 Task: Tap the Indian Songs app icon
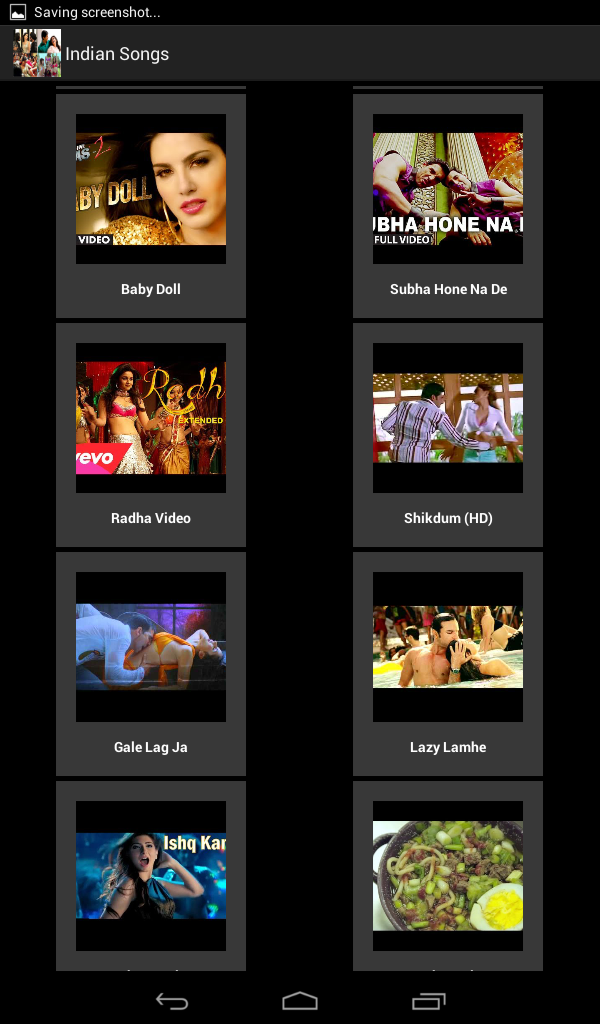point(37,53)
